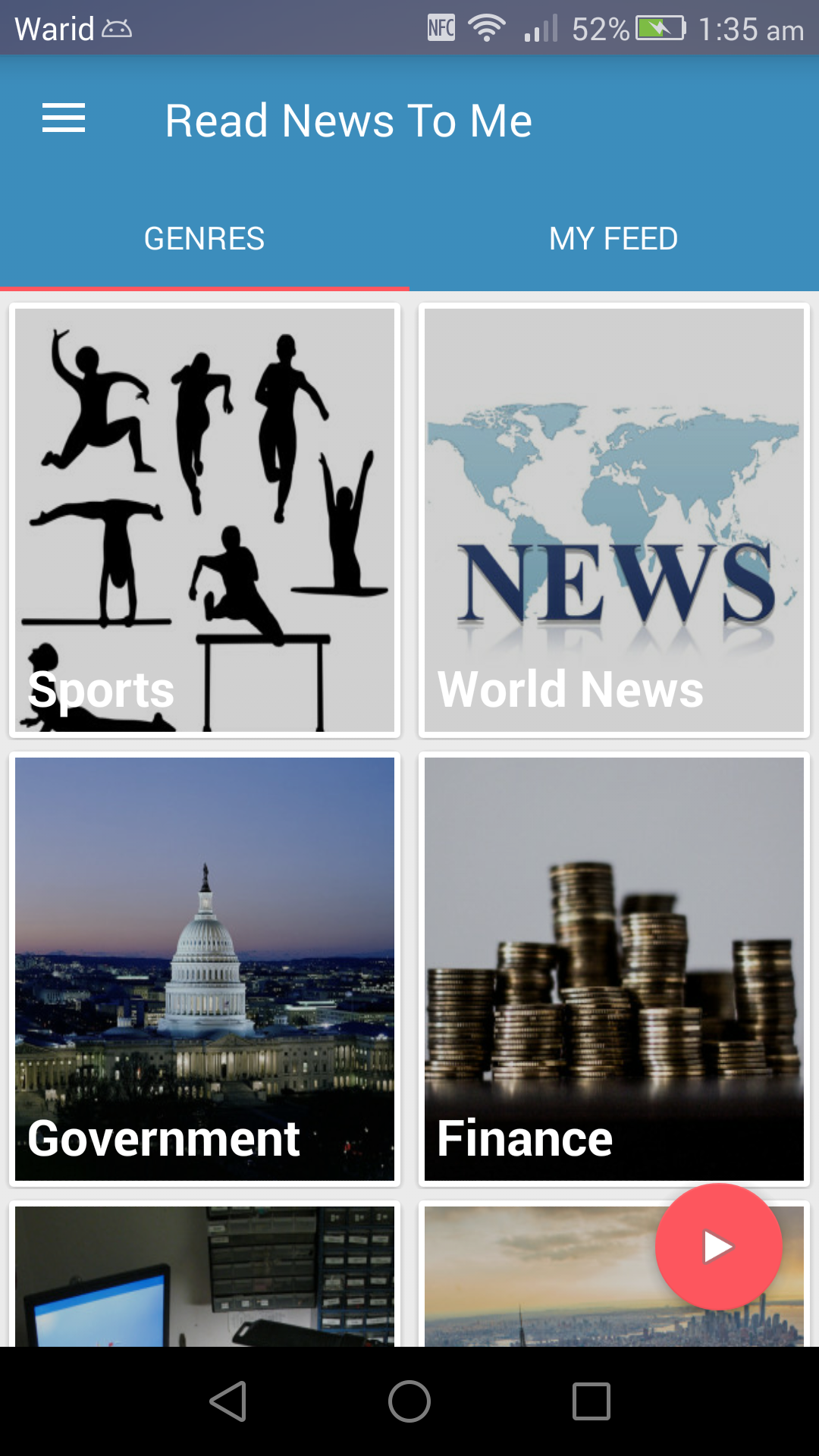Open the World News genre card
The height and width of the screenshot is (1456, 819).
click(614, 520)
